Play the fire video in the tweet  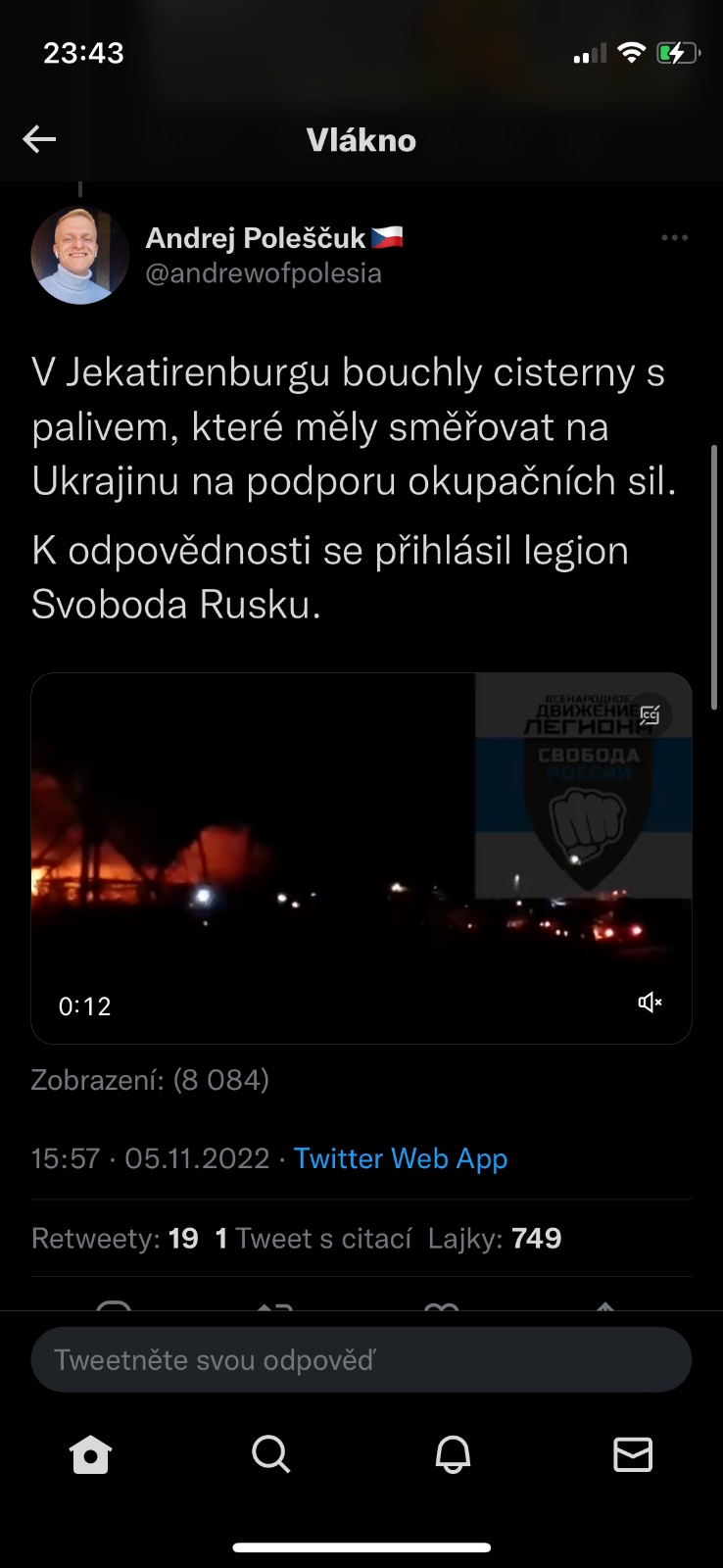tap(361, 857)
